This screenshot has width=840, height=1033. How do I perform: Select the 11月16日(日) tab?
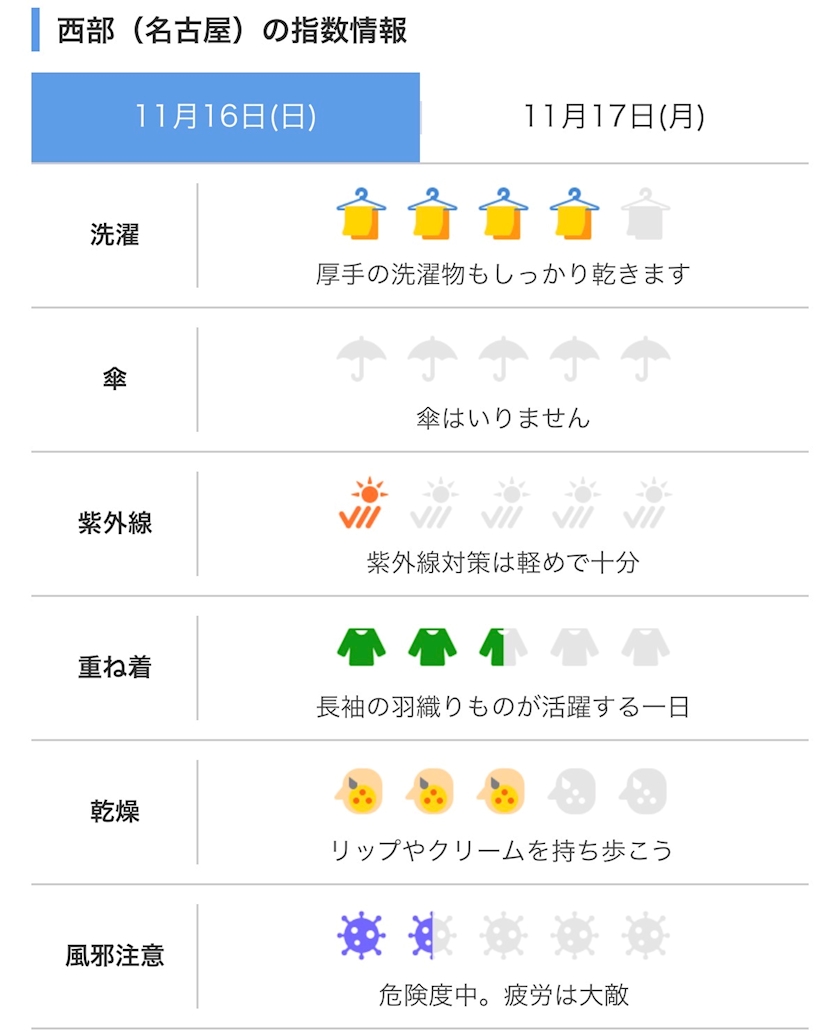(226, 118)
